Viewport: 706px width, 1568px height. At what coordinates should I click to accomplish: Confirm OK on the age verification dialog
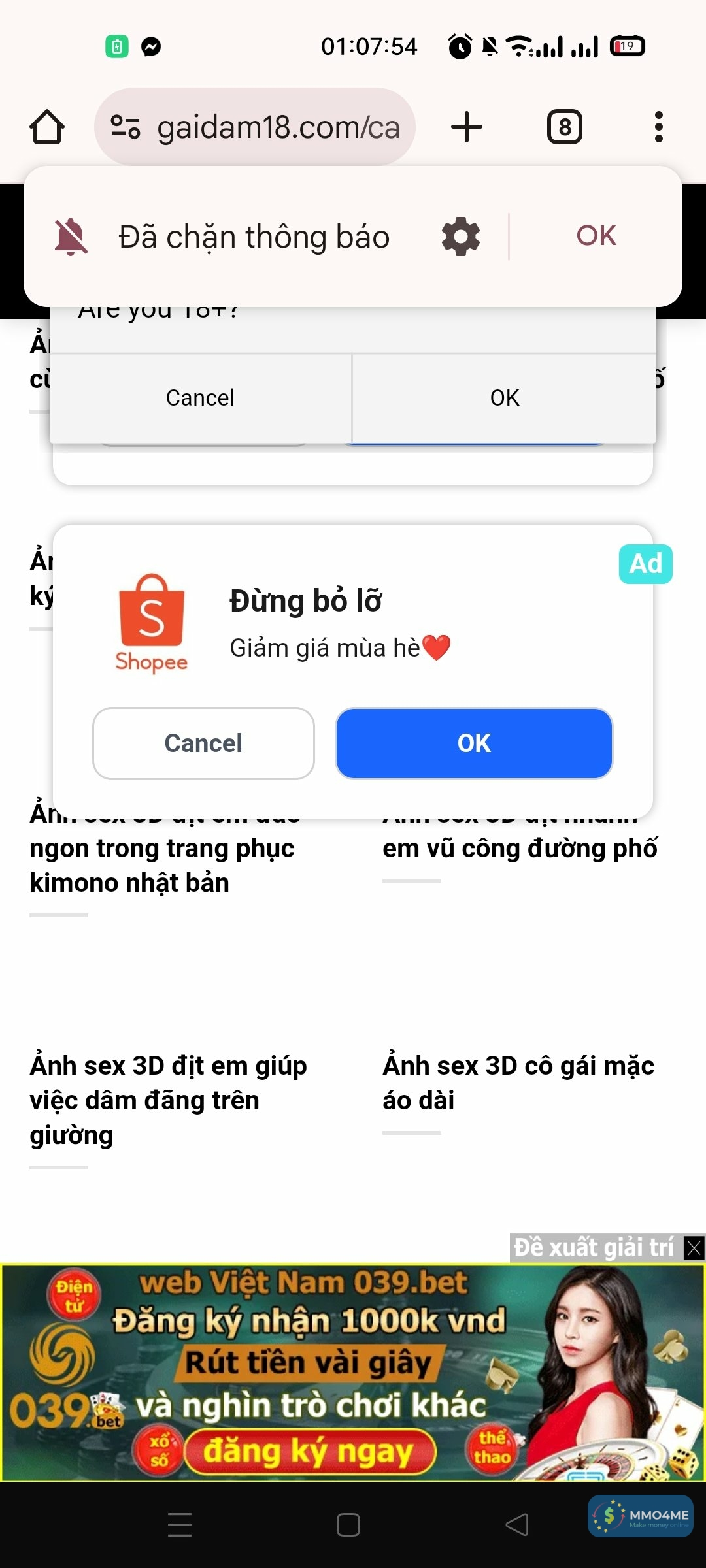point(505,398)
